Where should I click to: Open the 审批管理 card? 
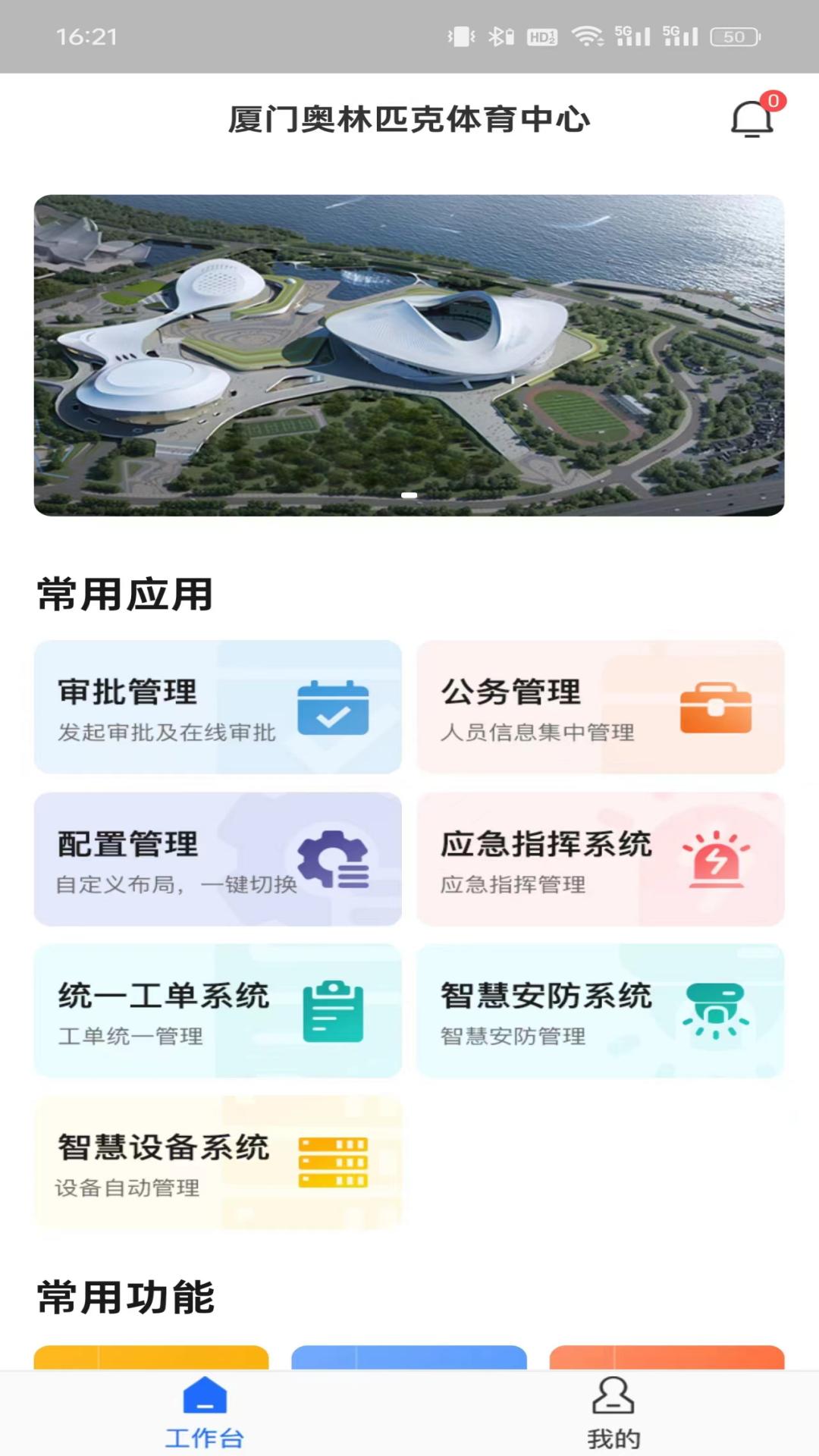tap(218, 707)
